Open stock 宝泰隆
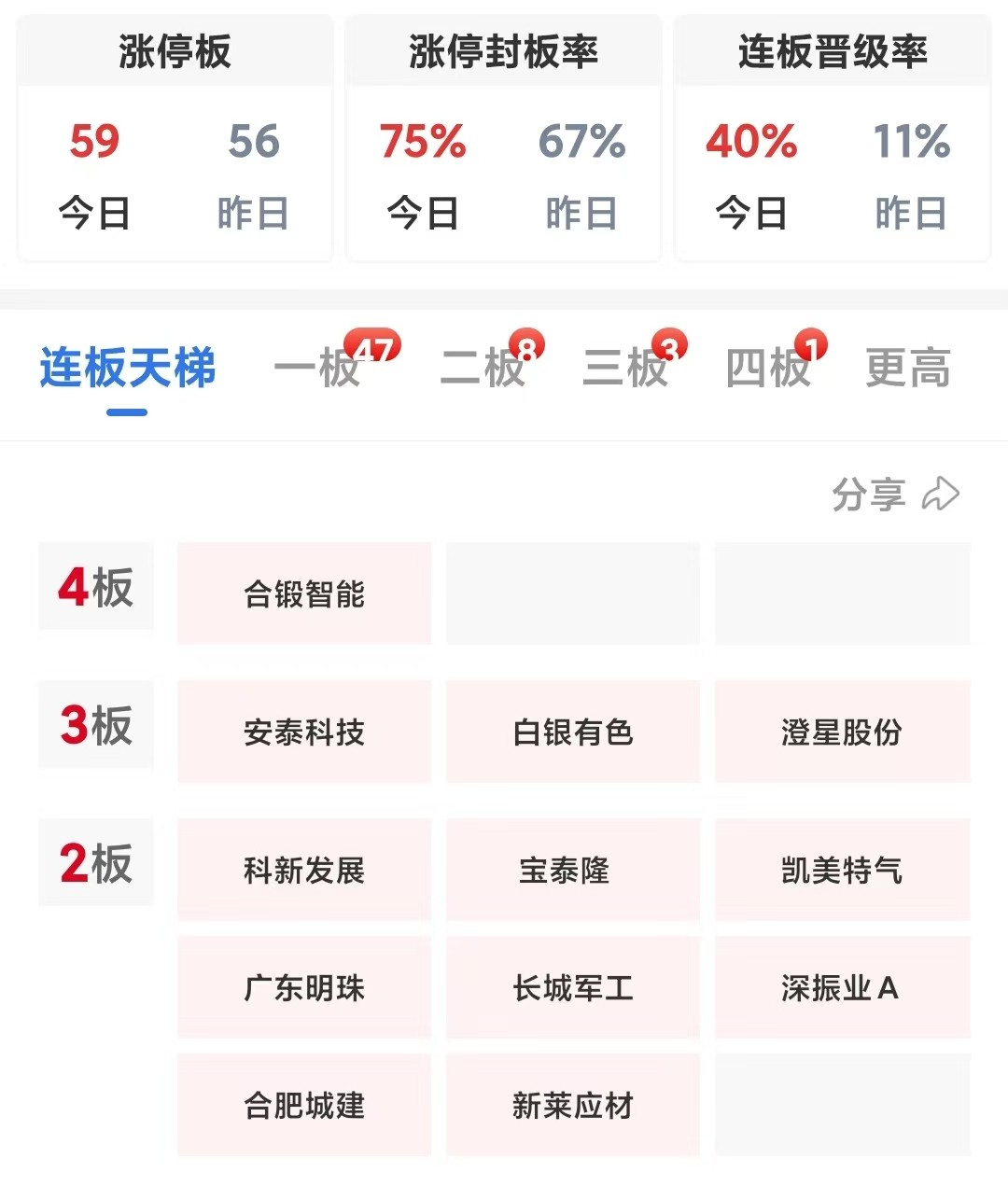Screen dimensions: 1008x1200 click(573, 870)
